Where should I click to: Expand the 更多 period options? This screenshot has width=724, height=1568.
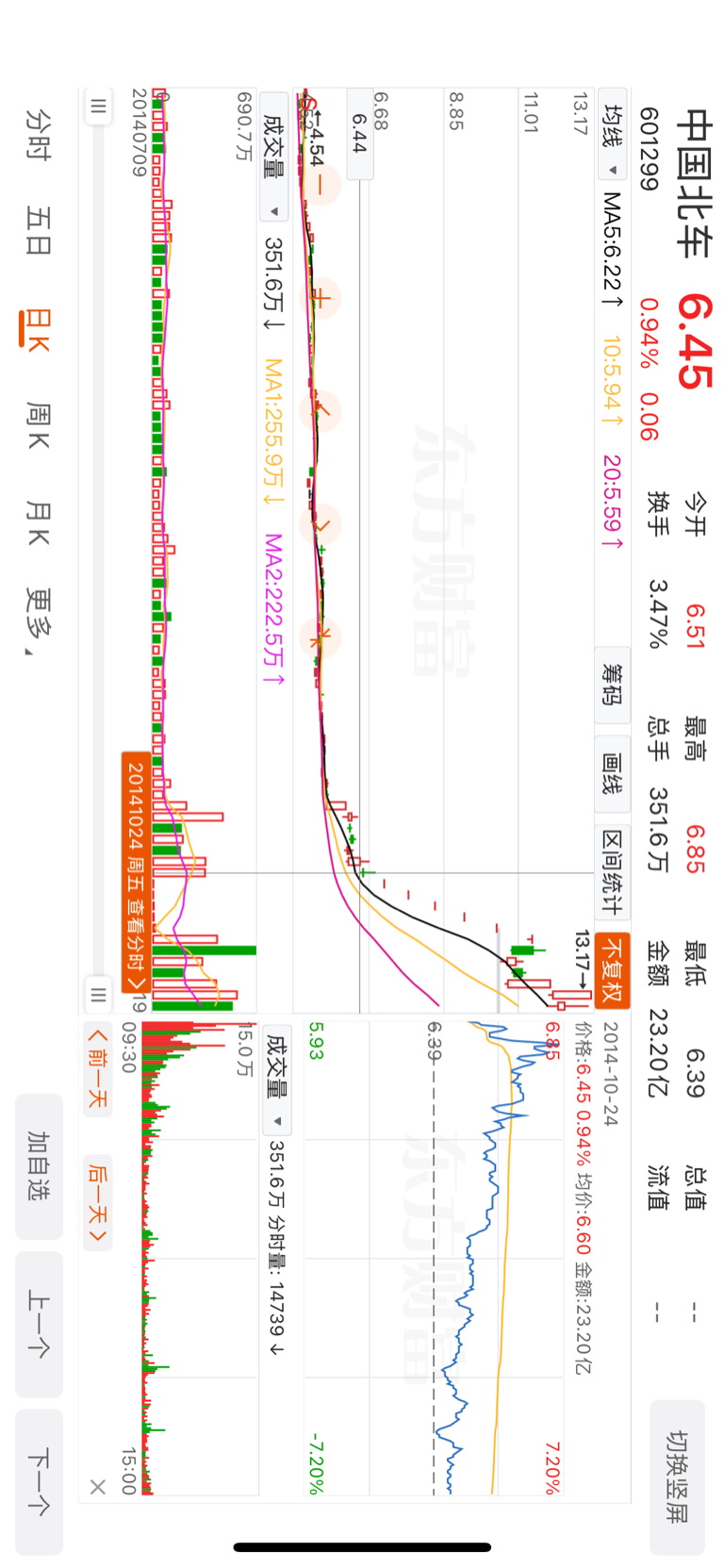[39, 622]
